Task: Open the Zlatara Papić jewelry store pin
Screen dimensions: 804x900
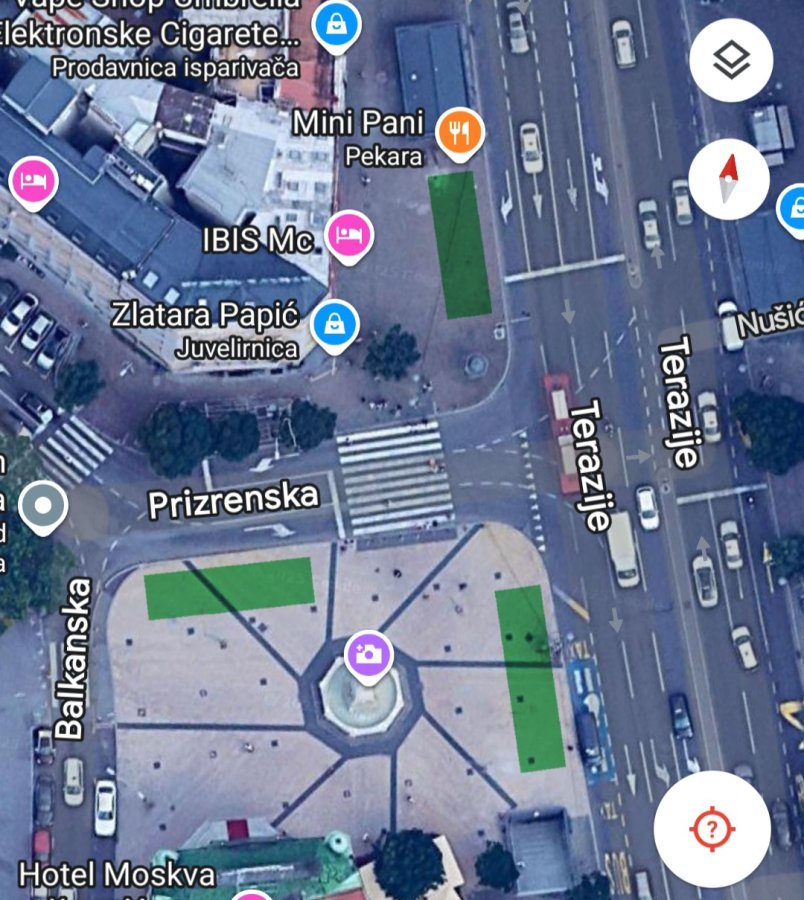Action: point(335,322)
